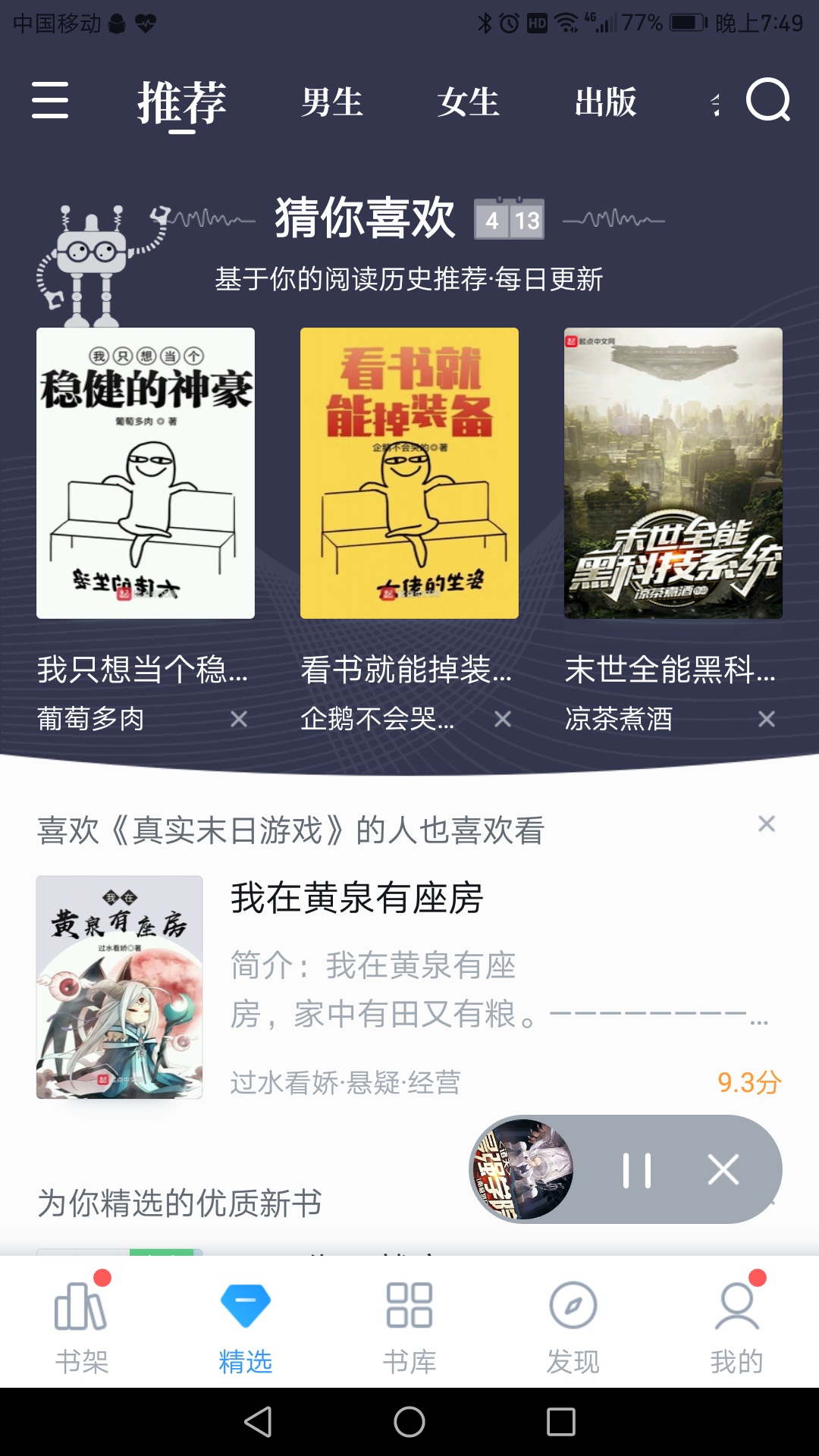Screen dimensions: 819x1456
Task: Go to the 书架 tab
Action: (82, 1327)
